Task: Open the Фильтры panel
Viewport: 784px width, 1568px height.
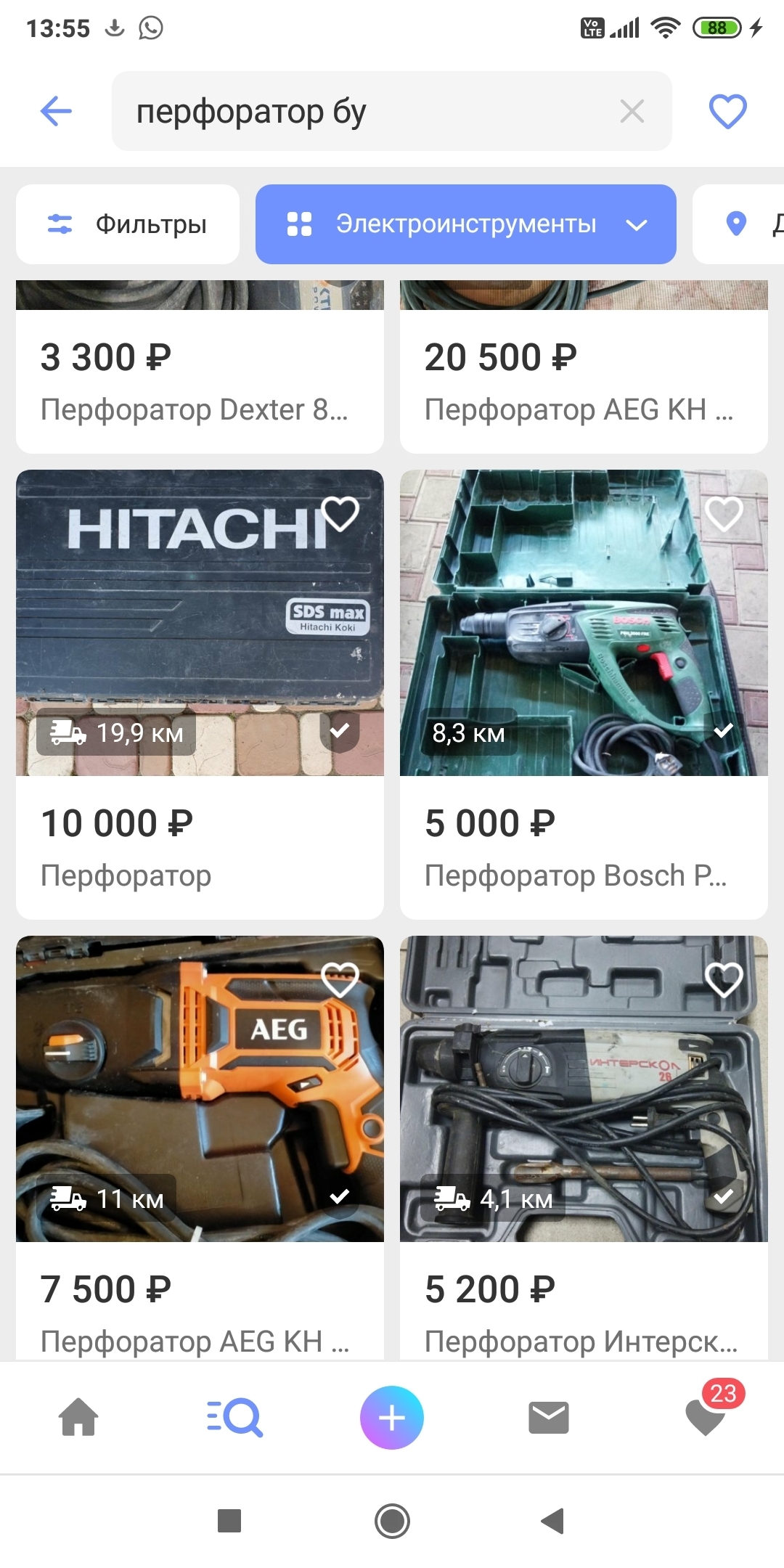Action: [128, 224]
